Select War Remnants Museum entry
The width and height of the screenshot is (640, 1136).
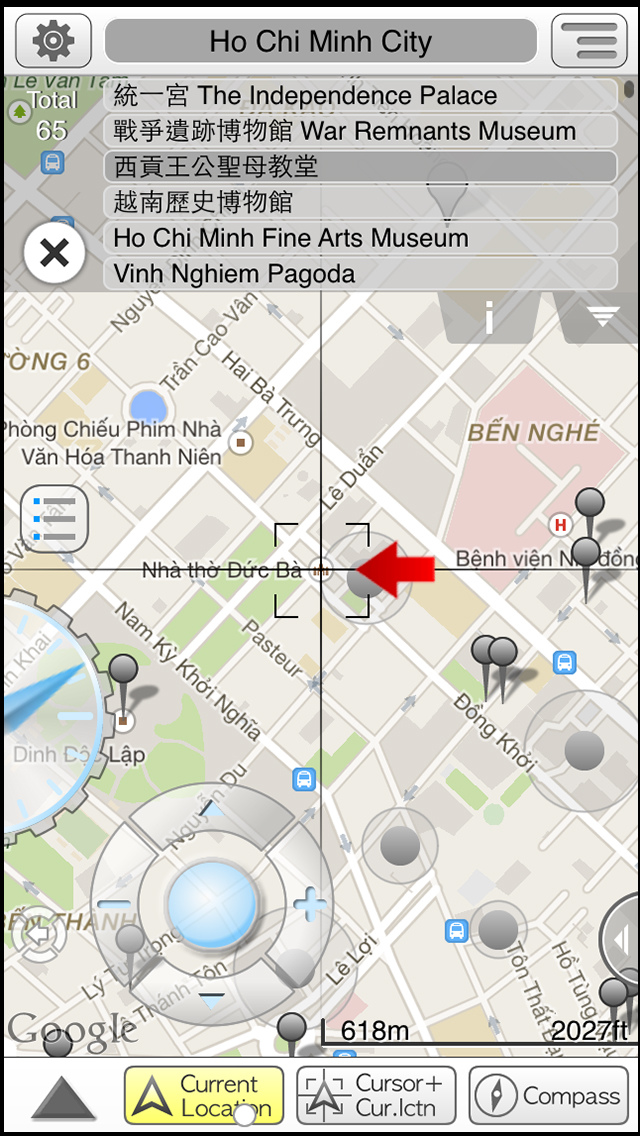coord(360,131)
